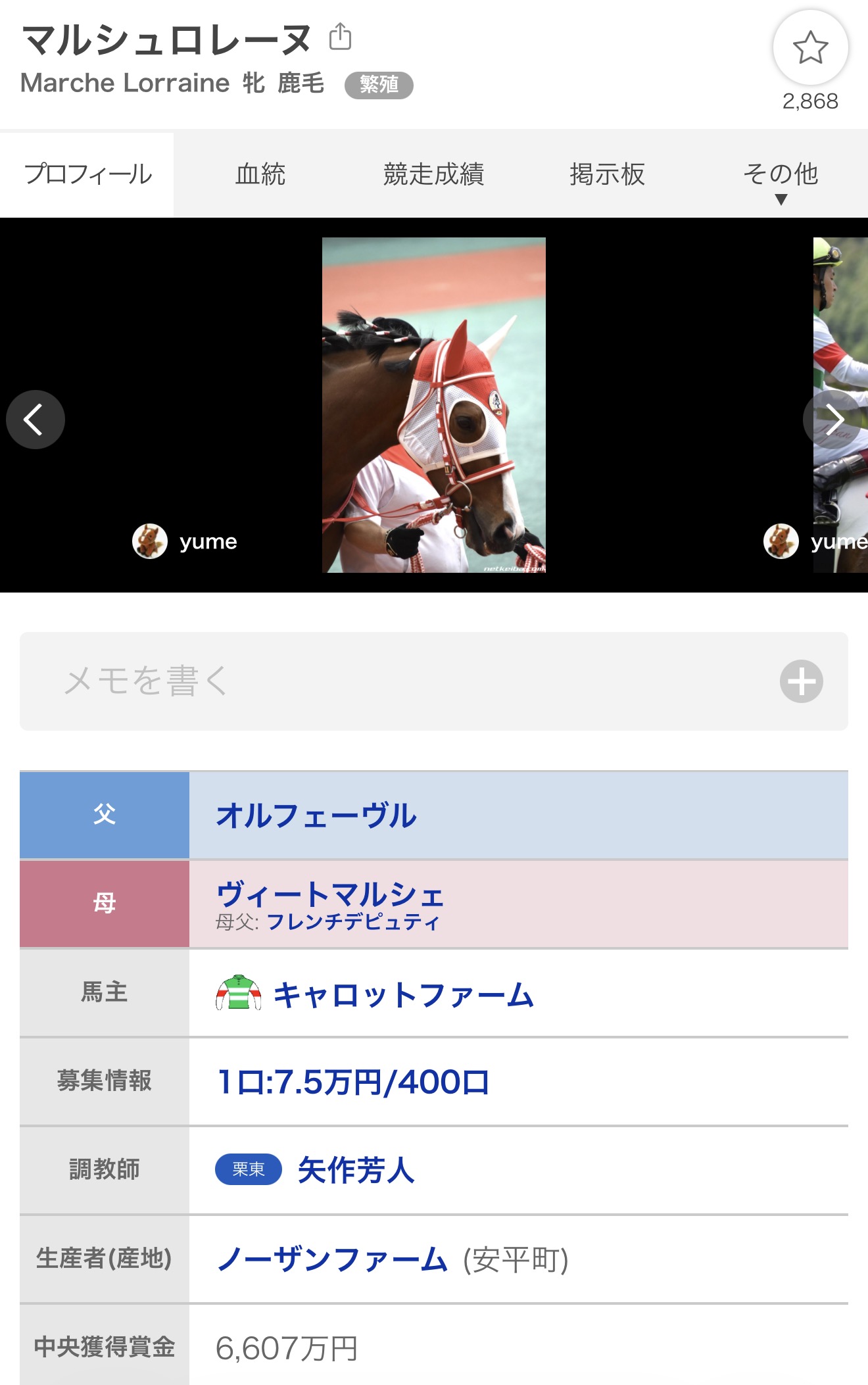Open 募集情報 1口:7.5万円/400口 link

point(353,1082)
